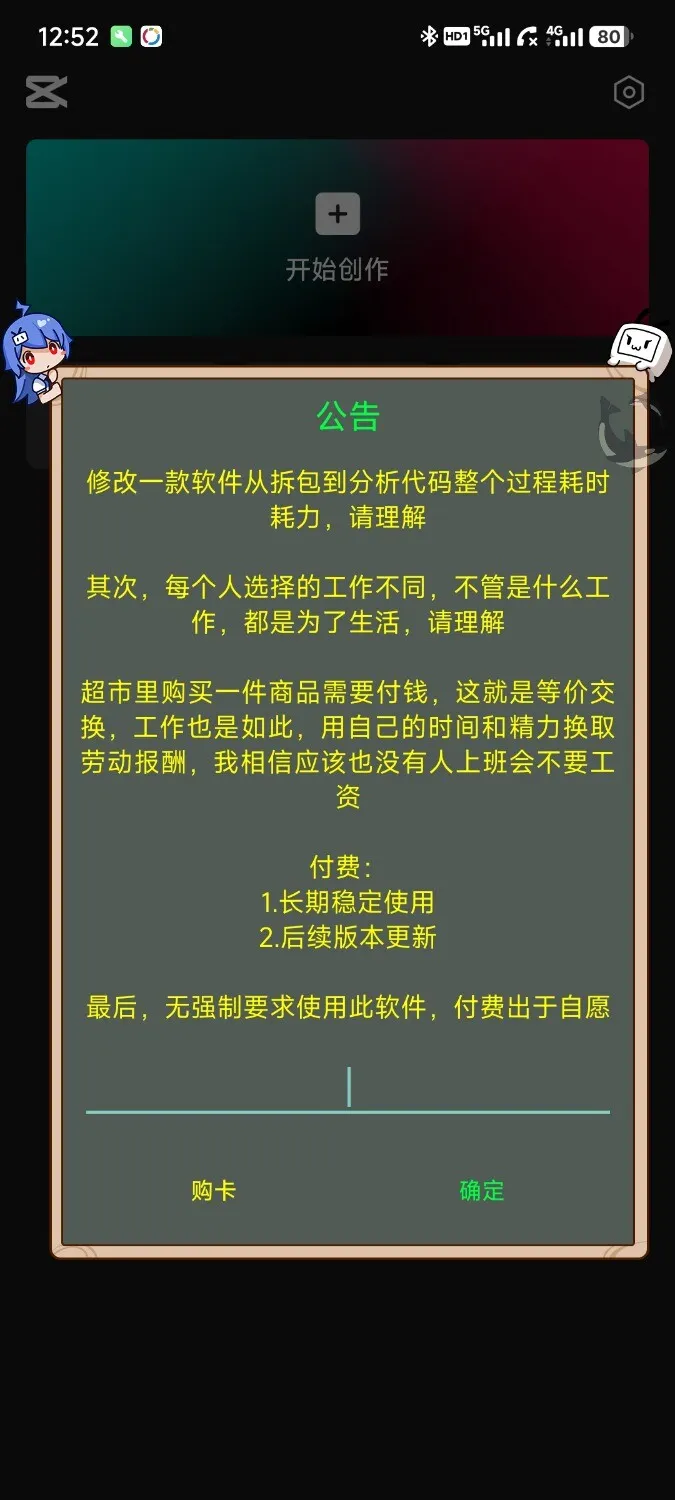The image size is (675, 1500).
Task: Tap 开始创作 to start creating
Action: [x=337, y=238]
